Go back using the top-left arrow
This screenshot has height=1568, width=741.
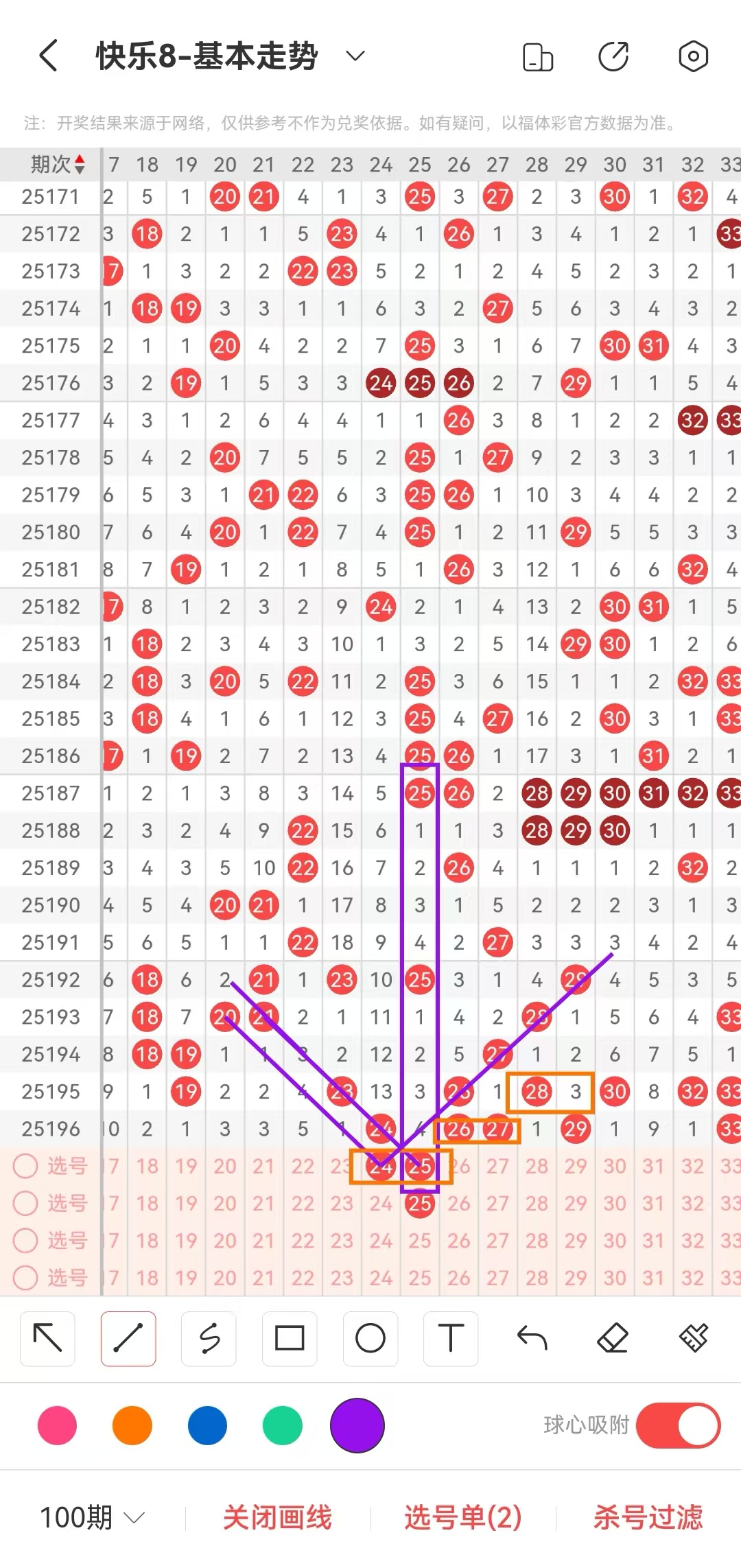(48, 56)
